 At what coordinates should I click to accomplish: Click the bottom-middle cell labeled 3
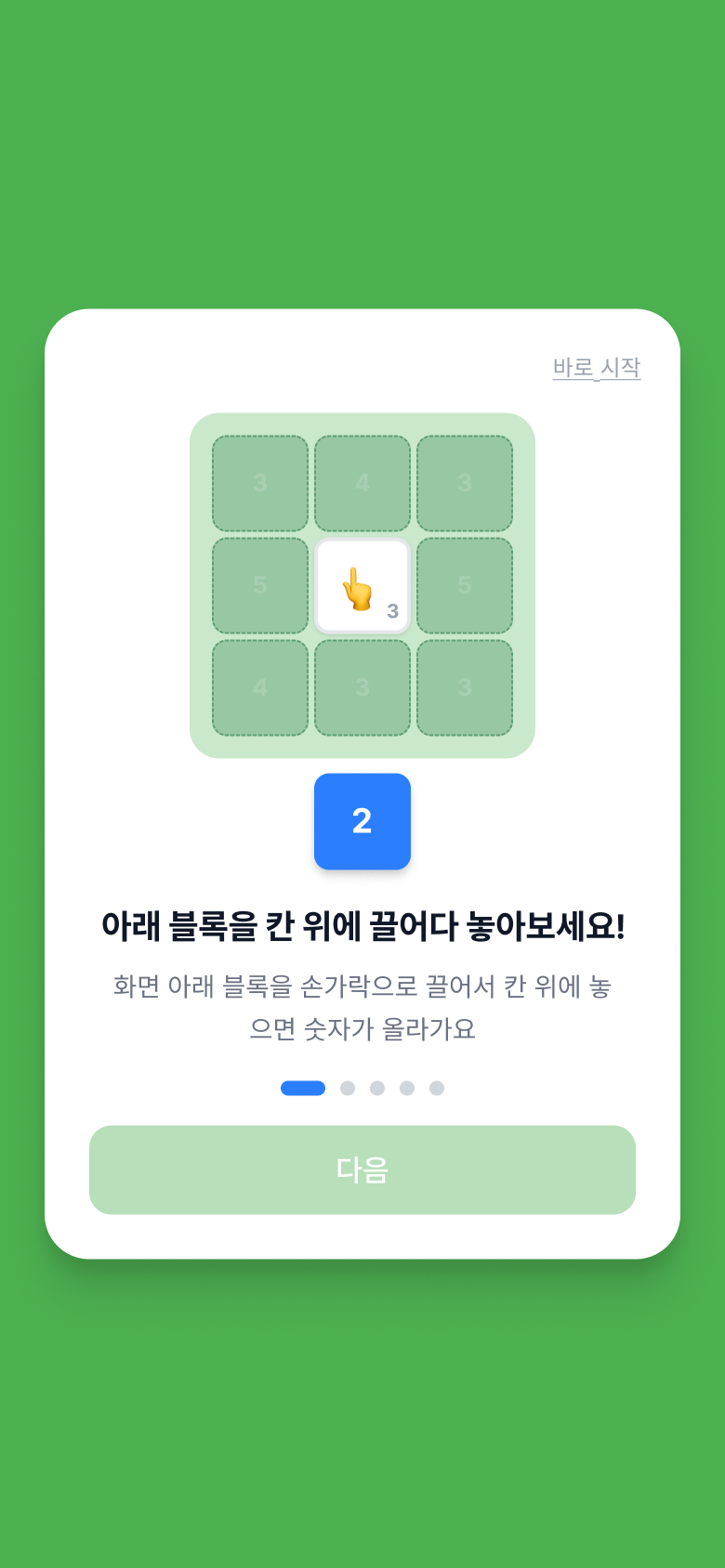tap(362, 688)
